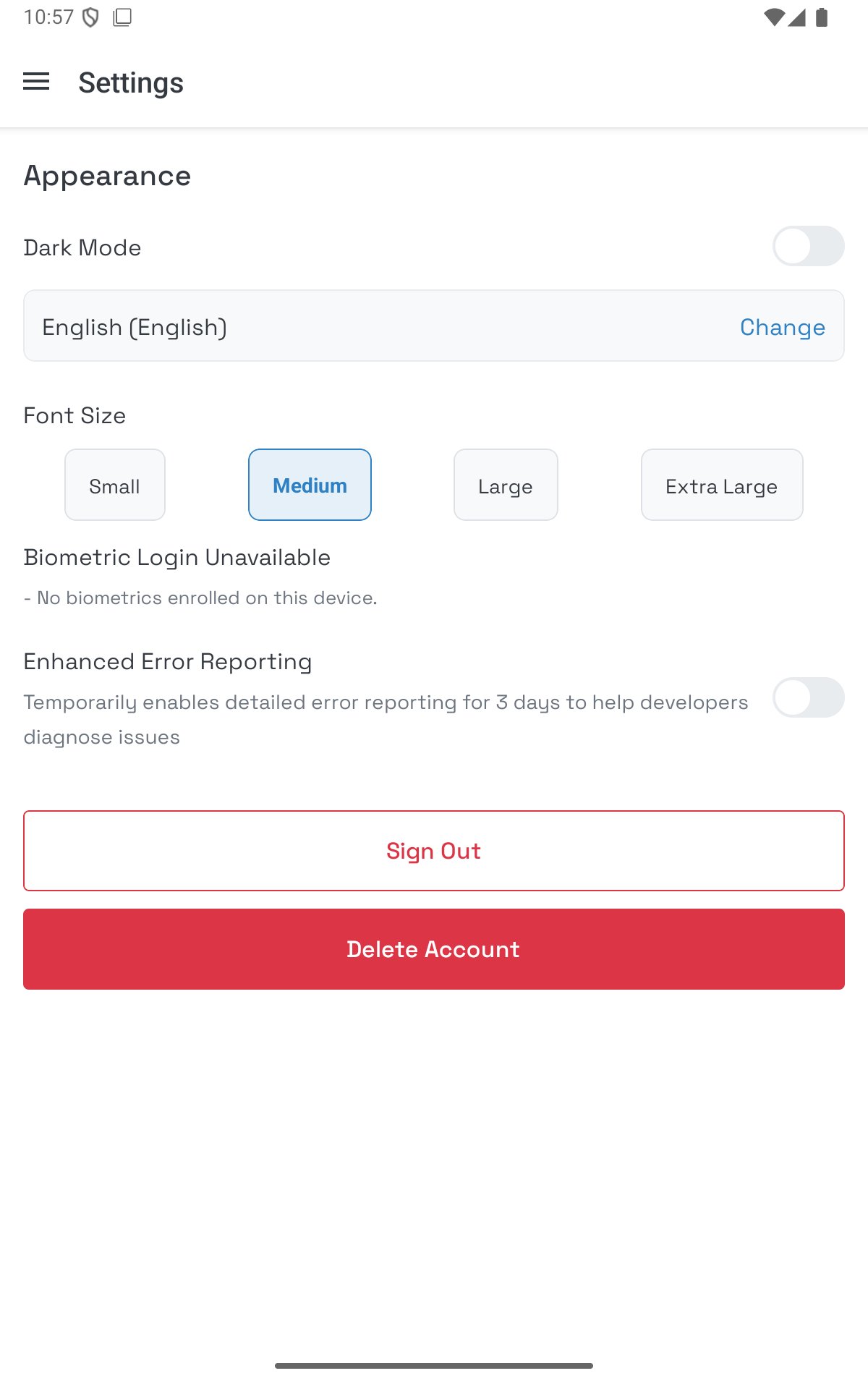Open the hamburger navigation menu
Viewport: 868px width, 1389px height.
point(36,82)
